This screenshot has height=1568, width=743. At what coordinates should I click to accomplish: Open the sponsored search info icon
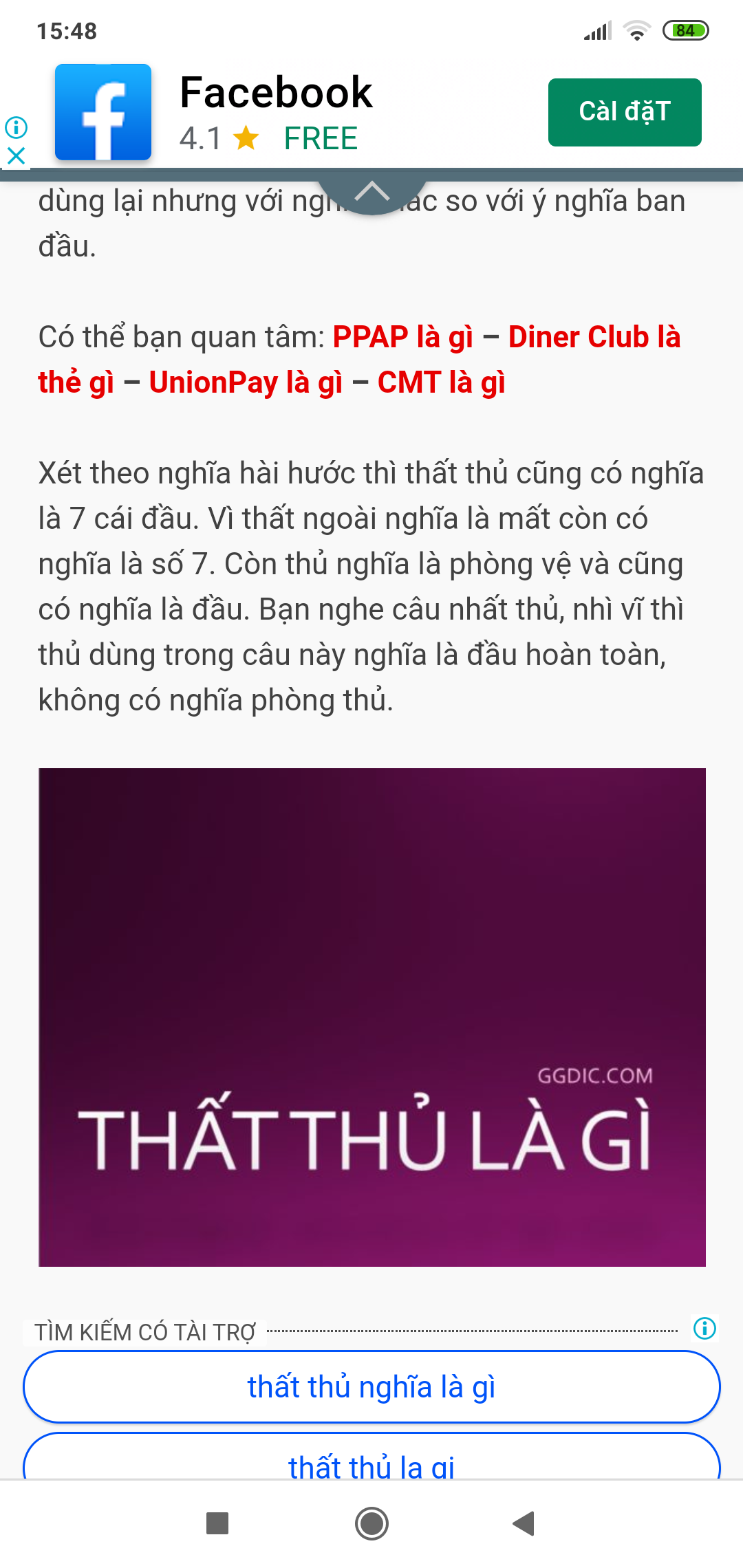coord(704,1328)
